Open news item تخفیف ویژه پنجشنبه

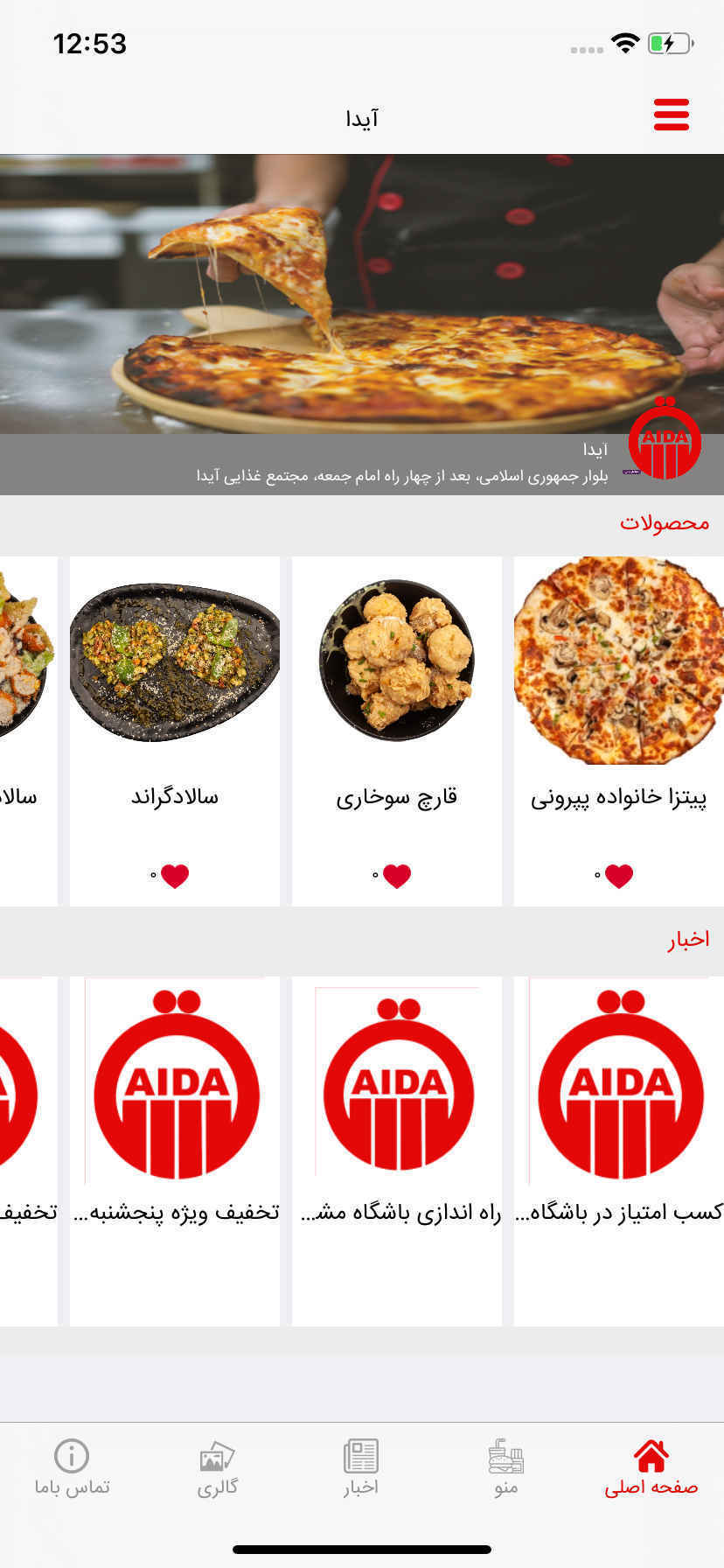coord(175,1137)
